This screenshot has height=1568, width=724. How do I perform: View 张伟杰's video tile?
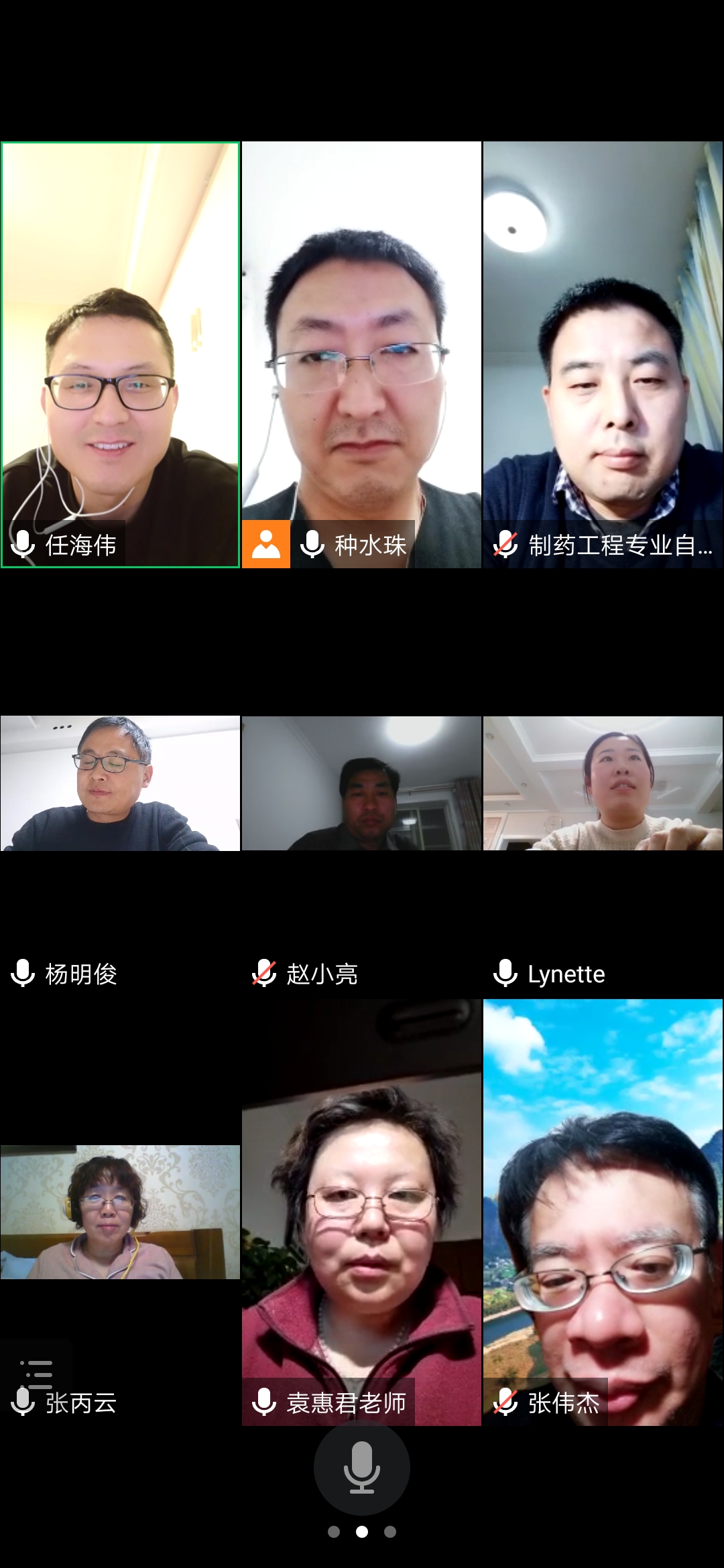(603, 1212)
